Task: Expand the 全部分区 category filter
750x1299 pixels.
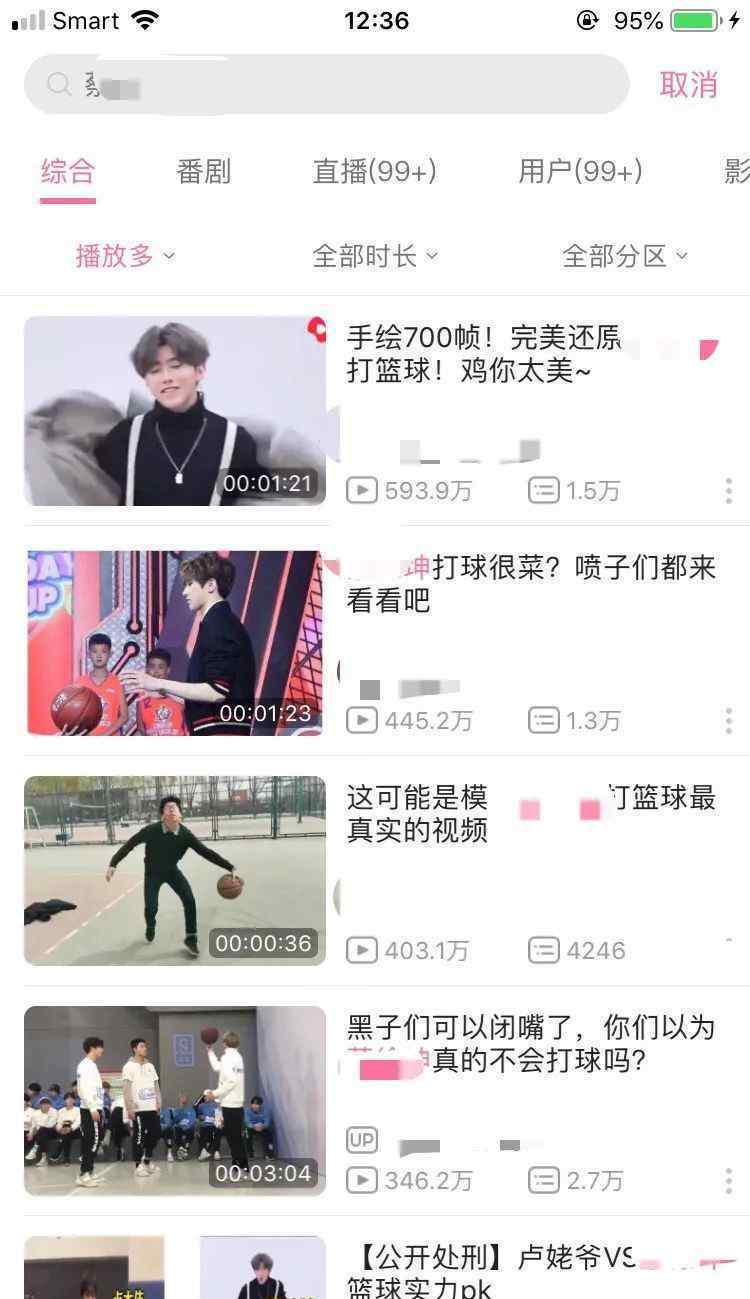Action: [x=624, y=256]
